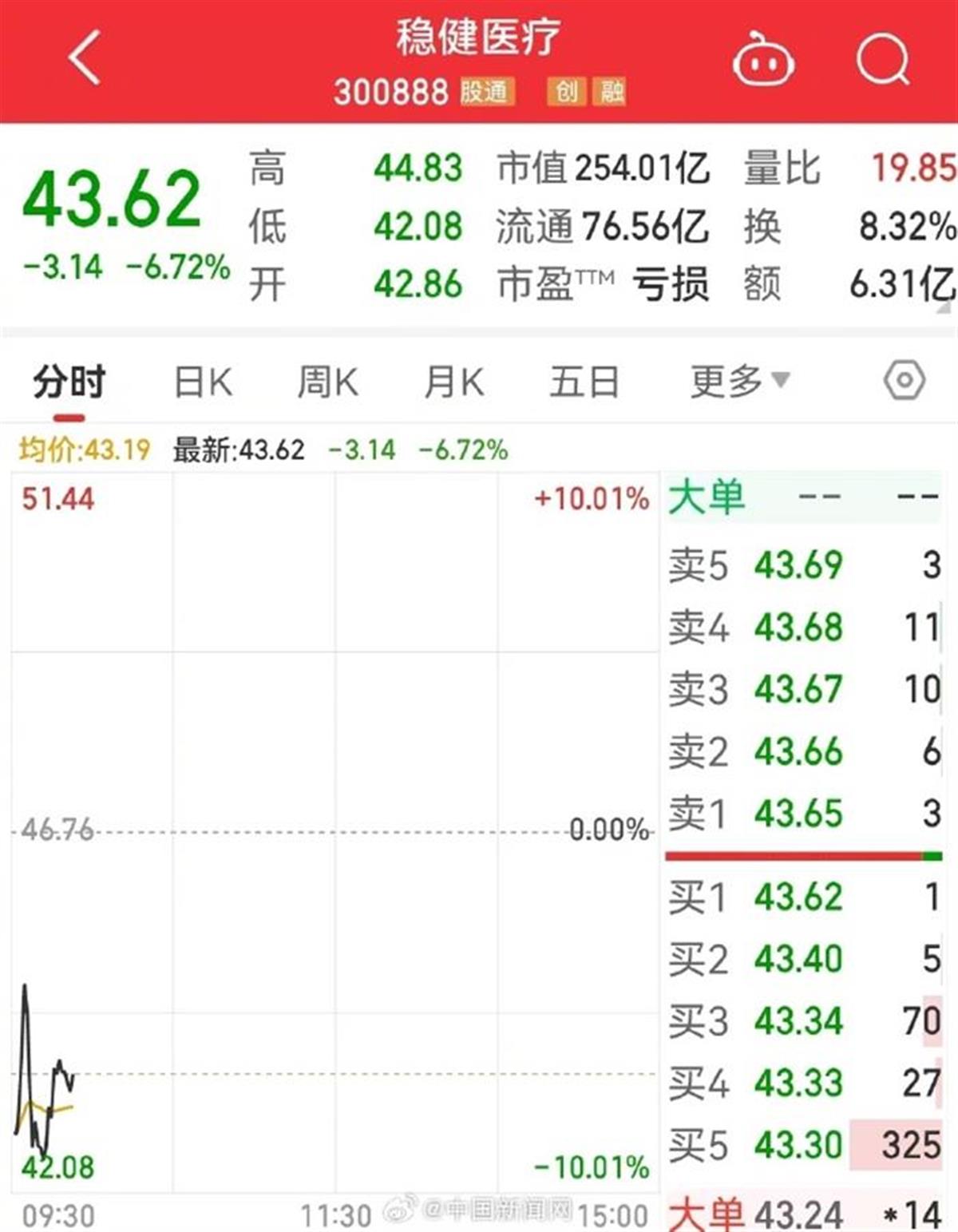Open chart settings hexagon icon
Screen dimensions: 958x1232
[905, 381]
